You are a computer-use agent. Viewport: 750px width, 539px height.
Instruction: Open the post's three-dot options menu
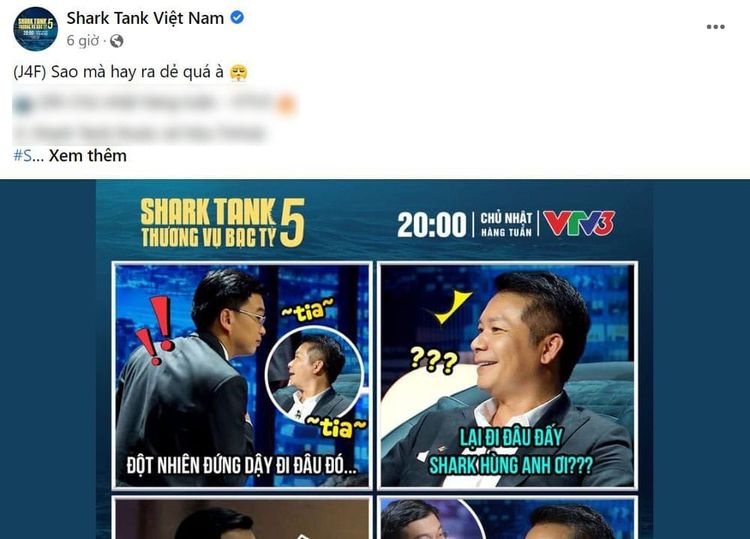pyautogui.click(x=715, y=27)
